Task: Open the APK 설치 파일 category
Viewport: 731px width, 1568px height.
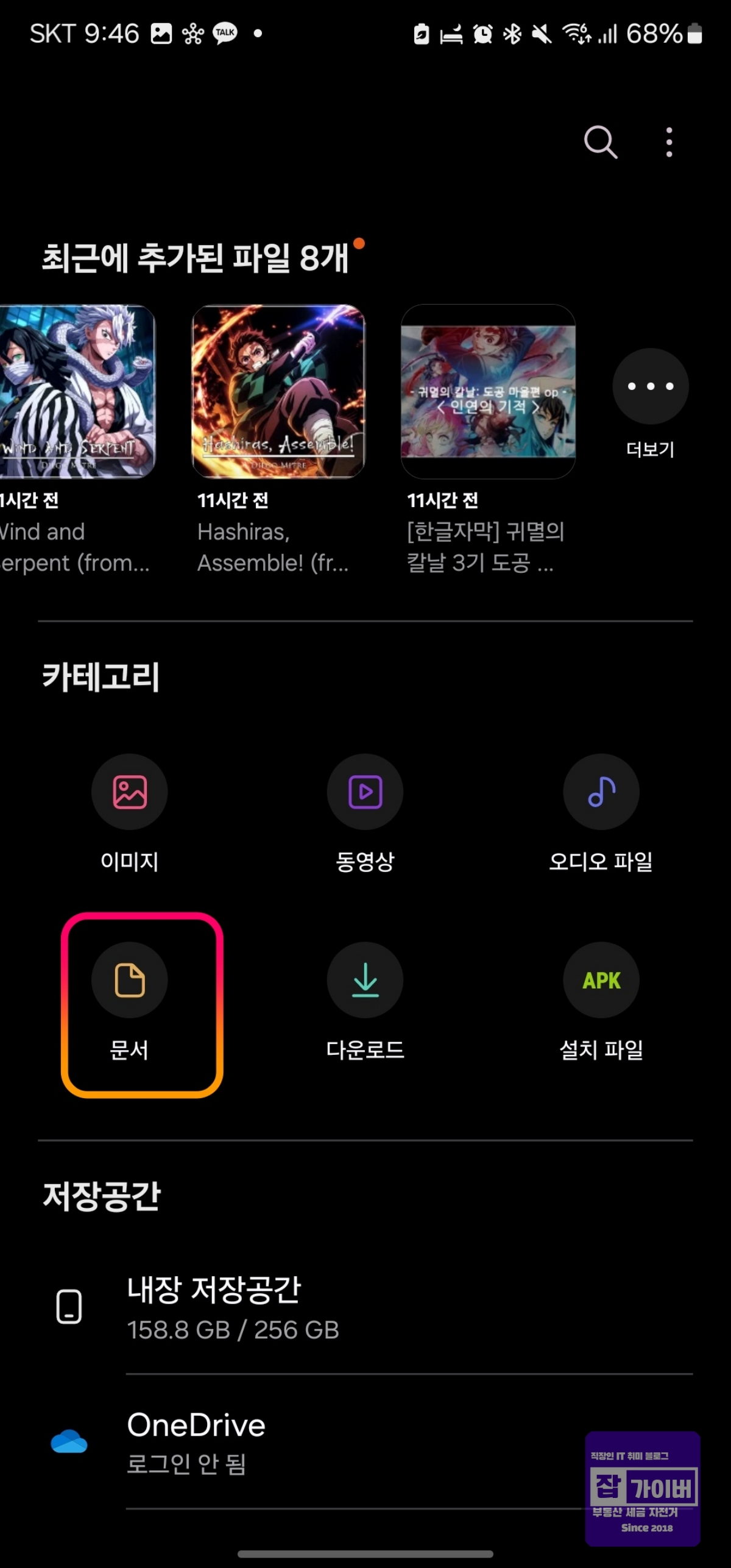Action: pos(601,1006)
